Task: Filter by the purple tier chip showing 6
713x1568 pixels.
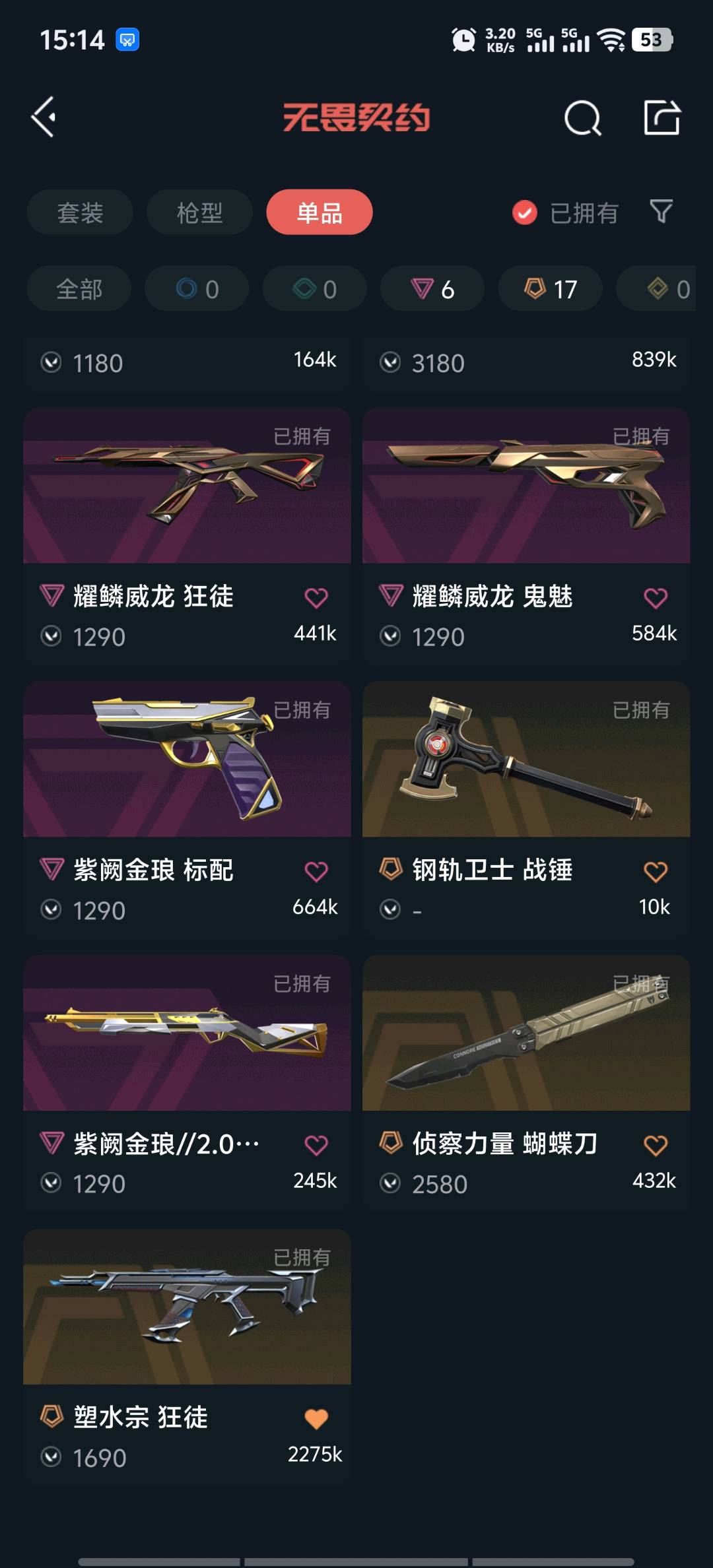Action: coord(432,289)
